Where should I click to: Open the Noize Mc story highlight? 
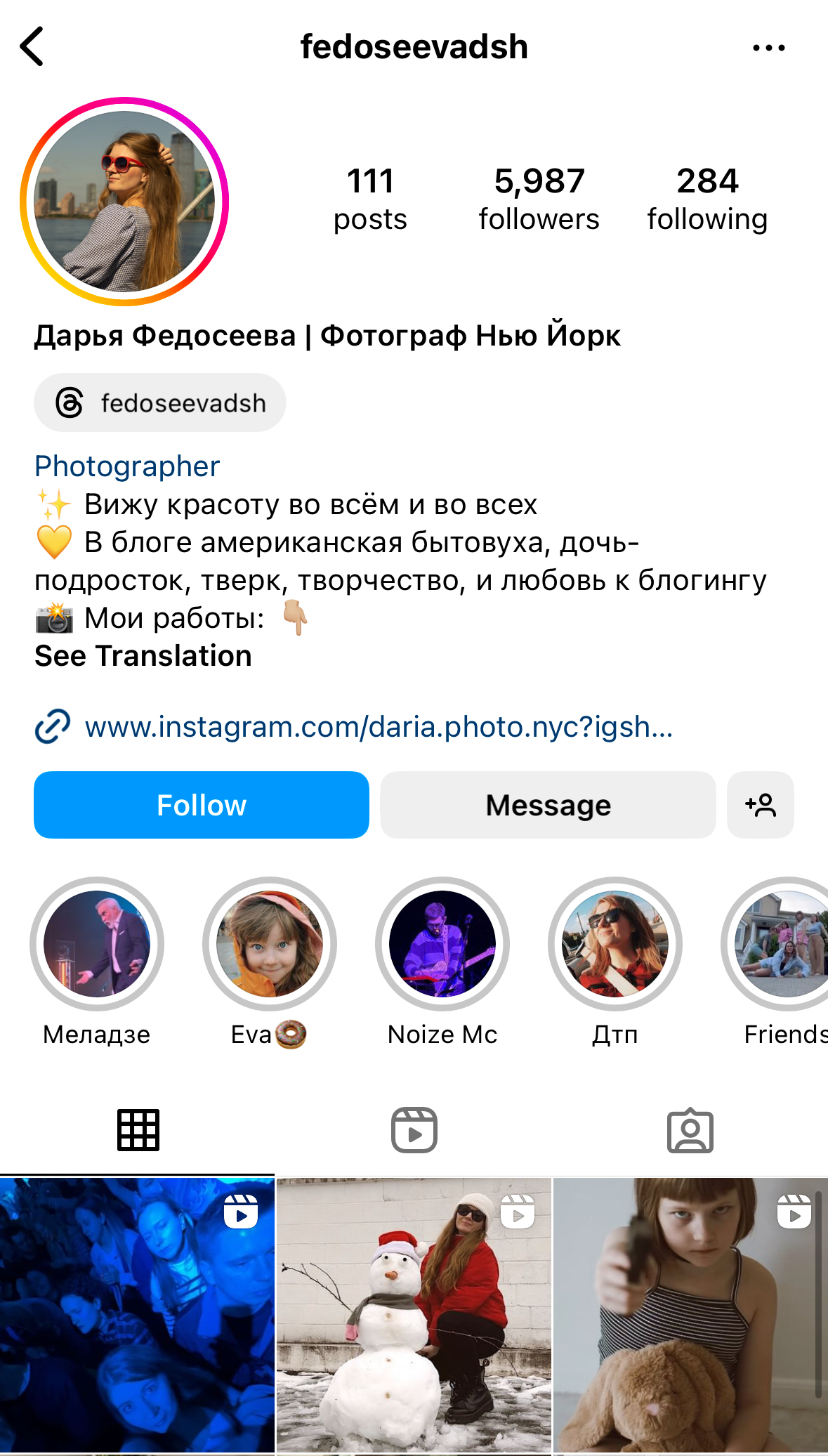click(442, 944)
